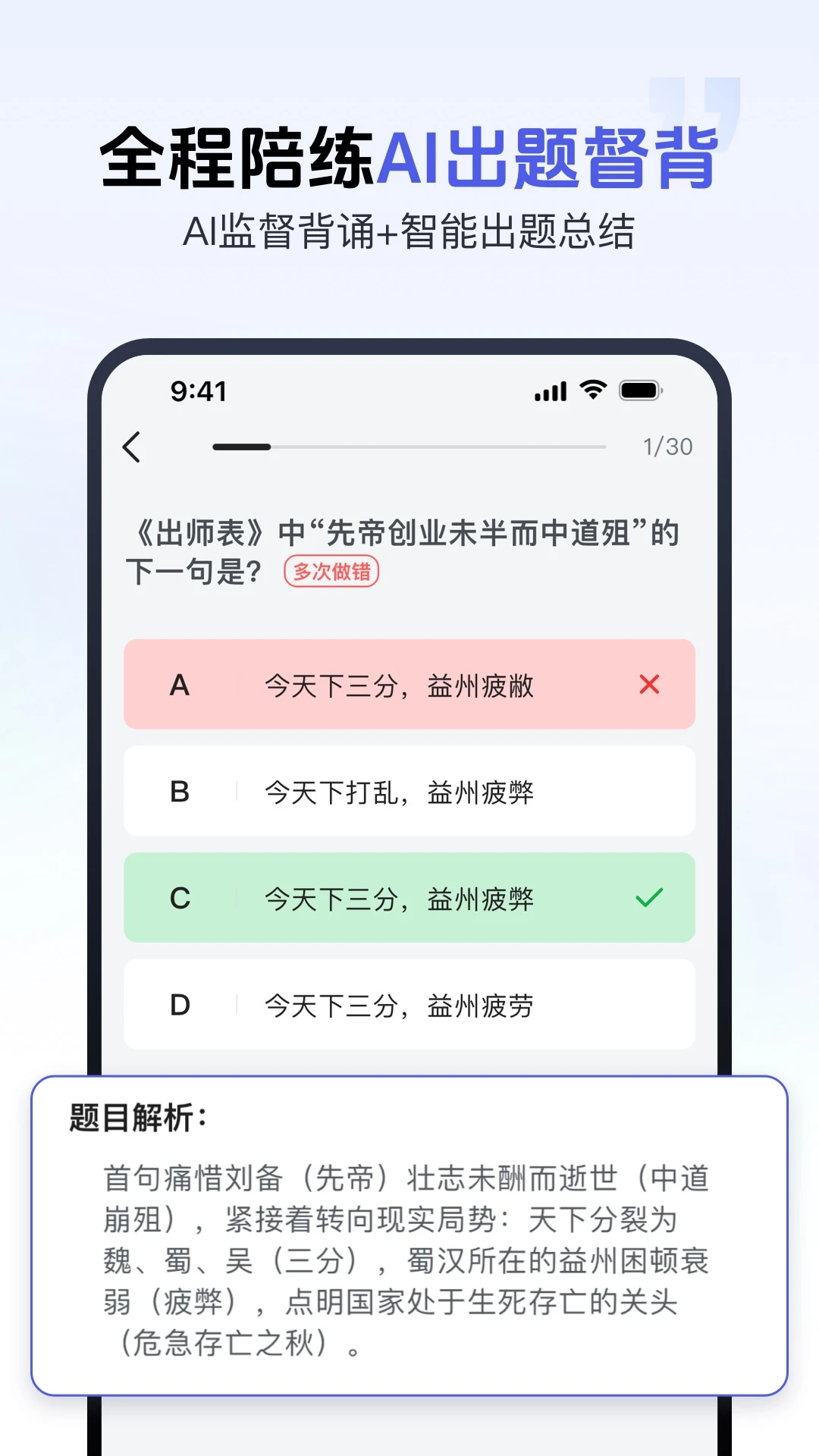Select answer option B '今天下打乱，益州疲弊'
819x1456 pixels.
[409, 792]
